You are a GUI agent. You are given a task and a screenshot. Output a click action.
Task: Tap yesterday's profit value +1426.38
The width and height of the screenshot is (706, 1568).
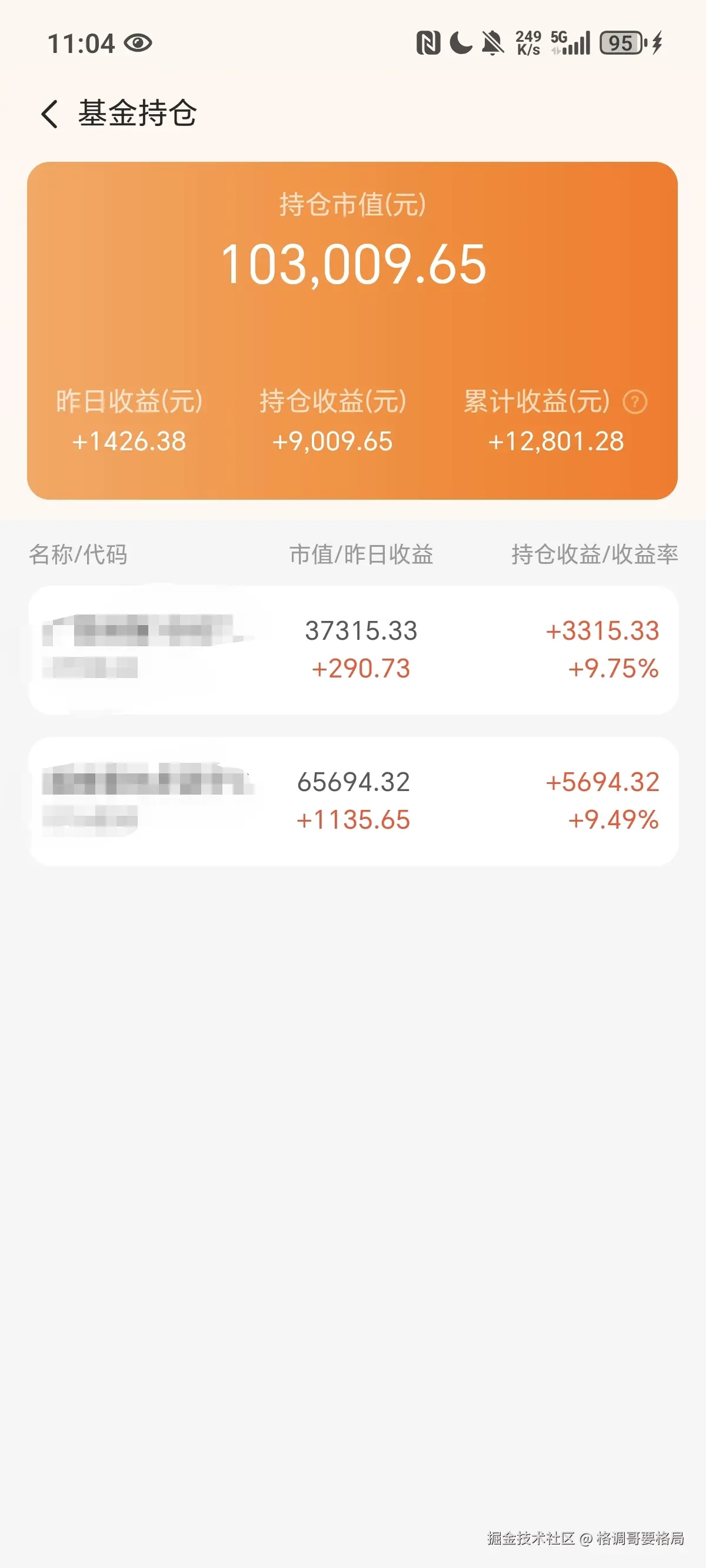(129, 442)
